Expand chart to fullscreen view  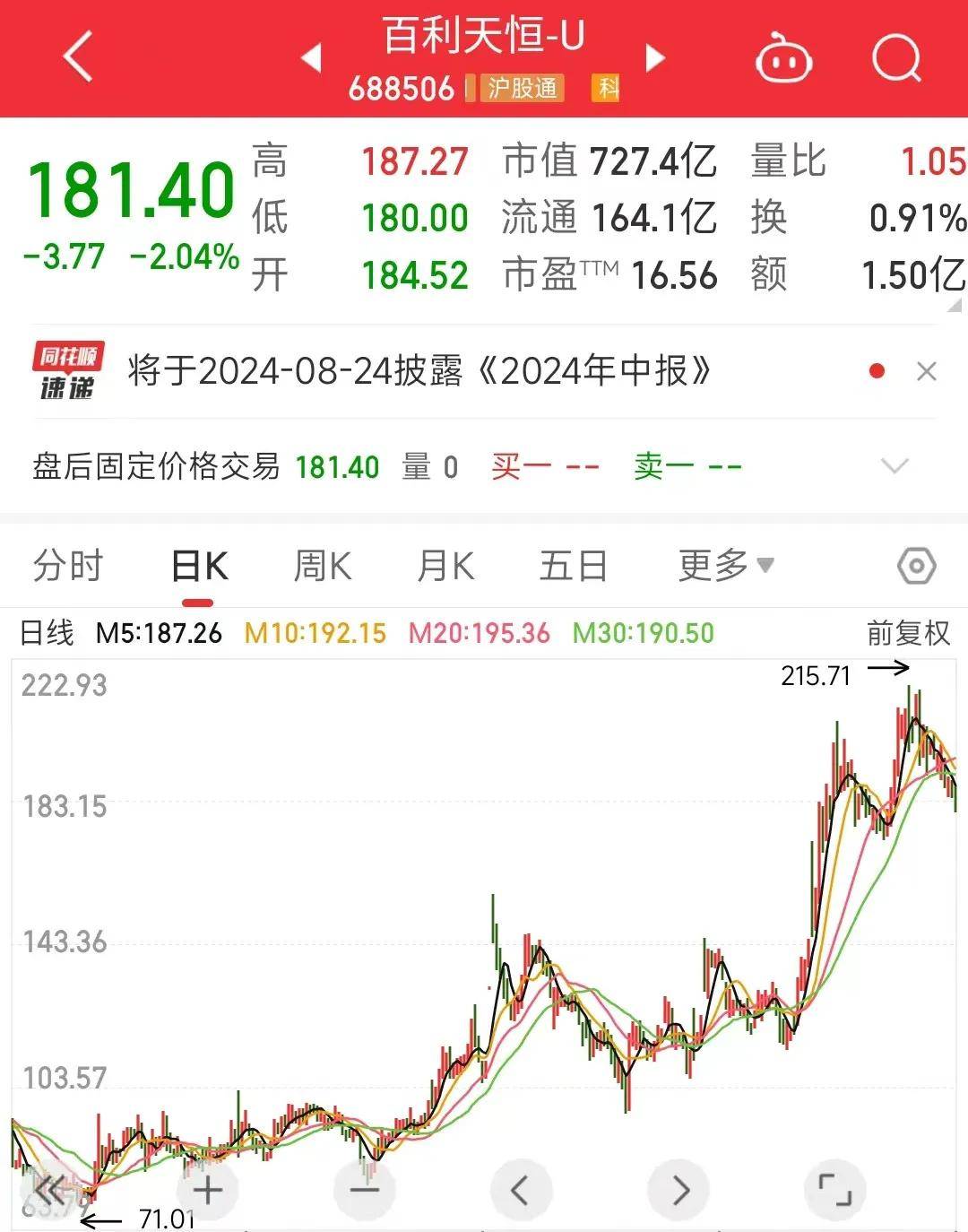click(836, 1190)
